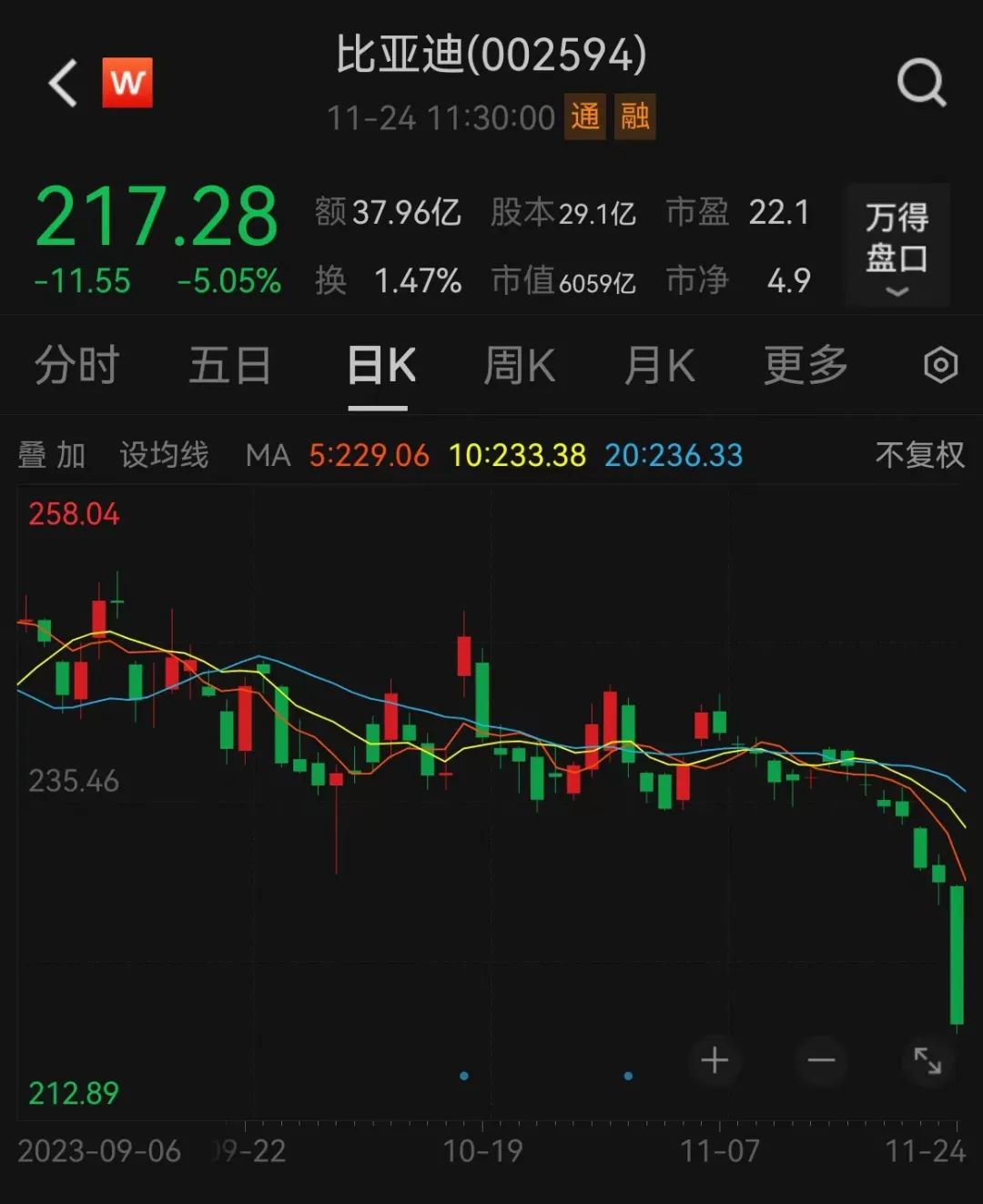Viewport: 983px width, 1204px height.
Task: Go back using the arrow icon
Action: tap(64, 84)
